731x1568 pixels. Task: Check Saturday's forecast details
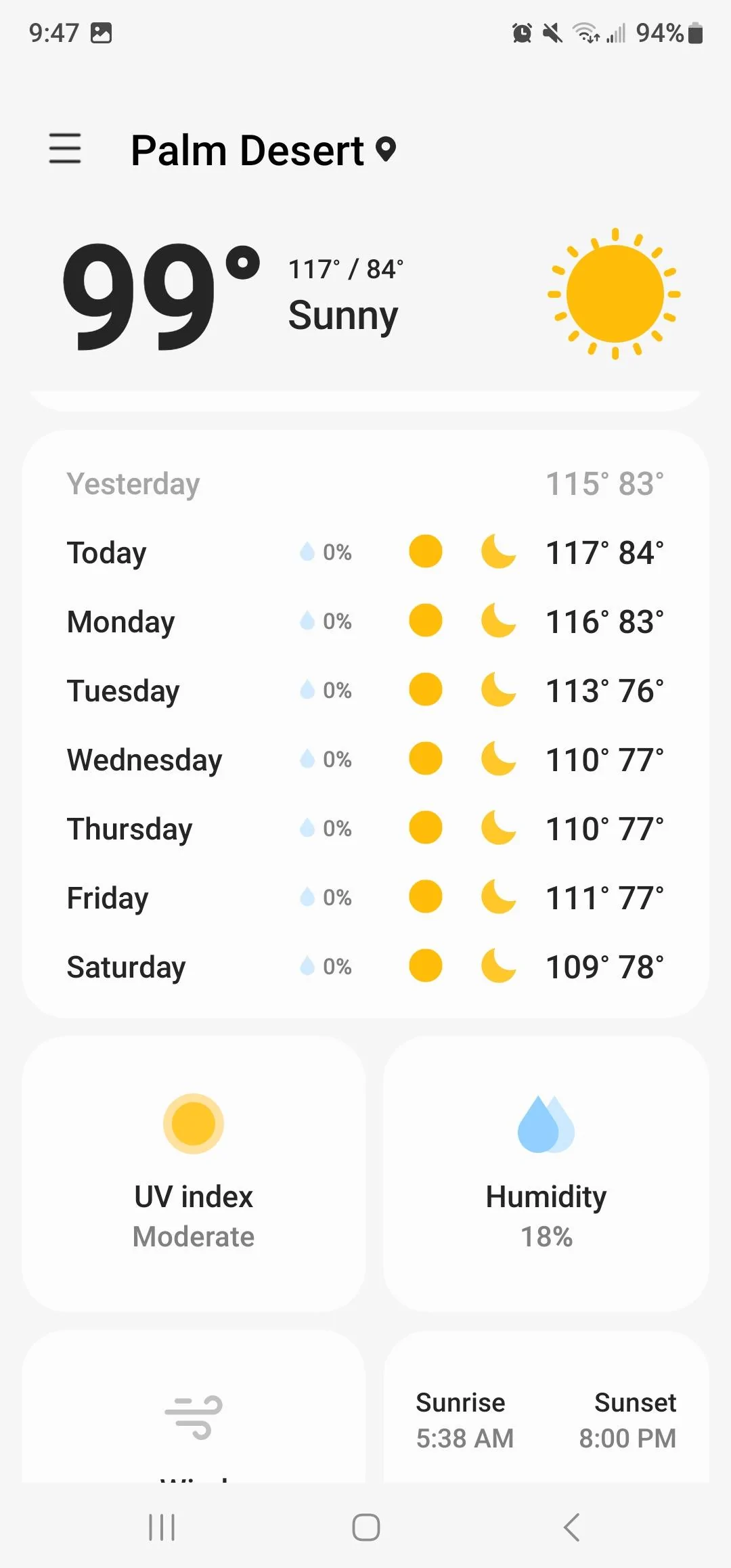point(365,967)
